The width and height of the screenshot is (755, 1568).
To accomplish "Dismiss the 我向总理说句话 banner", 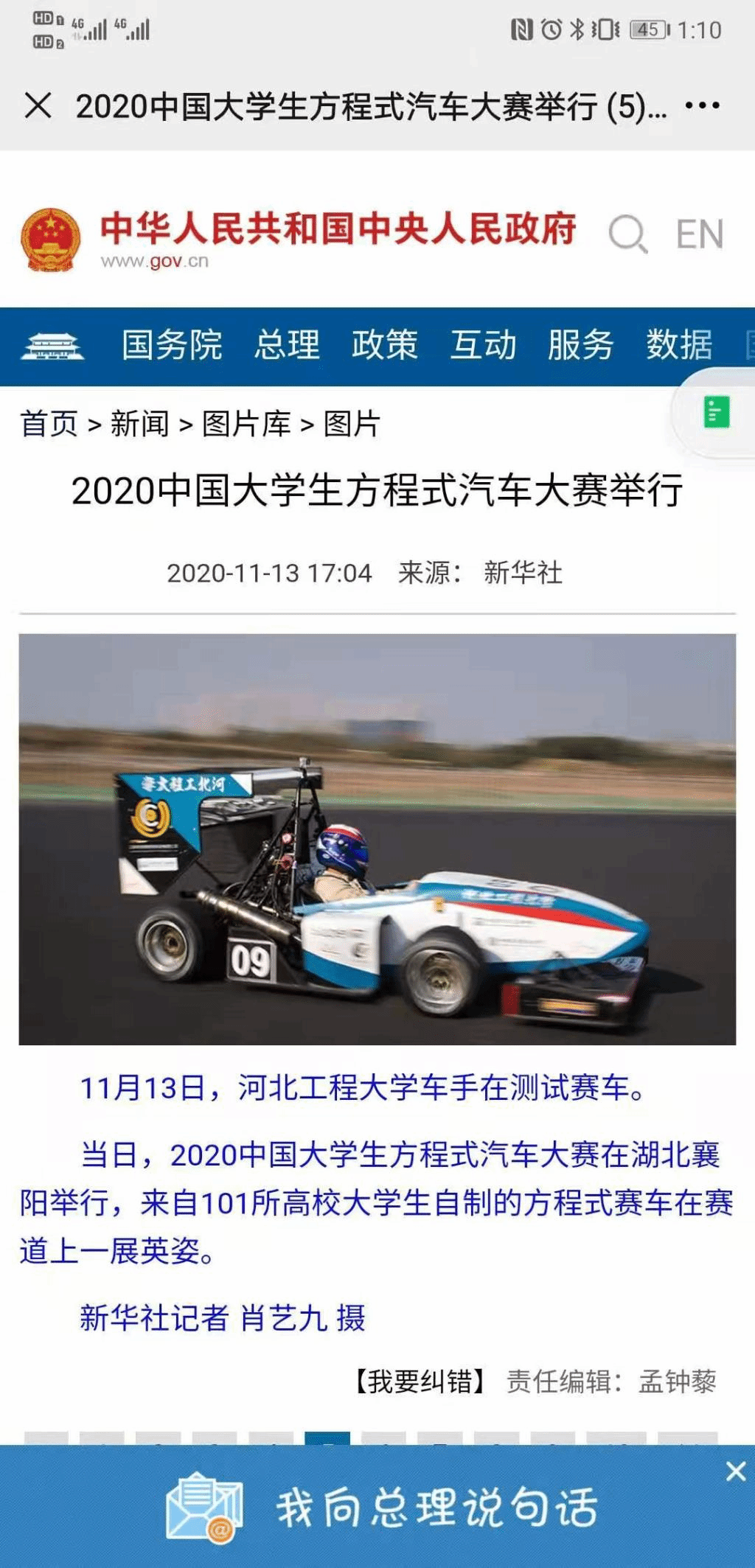I will tap(735, 1471).
